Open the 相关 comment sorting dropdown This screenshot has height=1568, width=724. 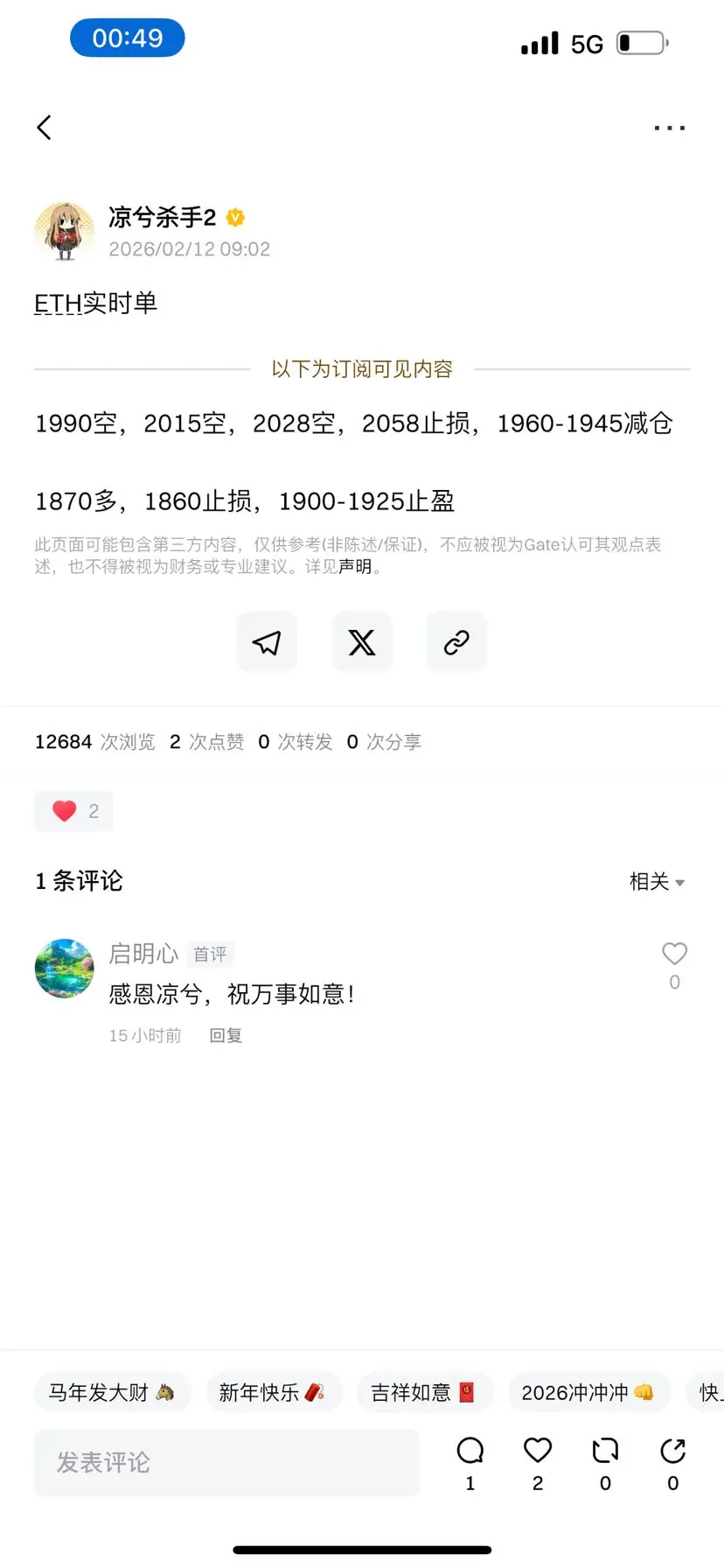coord(658,882)
